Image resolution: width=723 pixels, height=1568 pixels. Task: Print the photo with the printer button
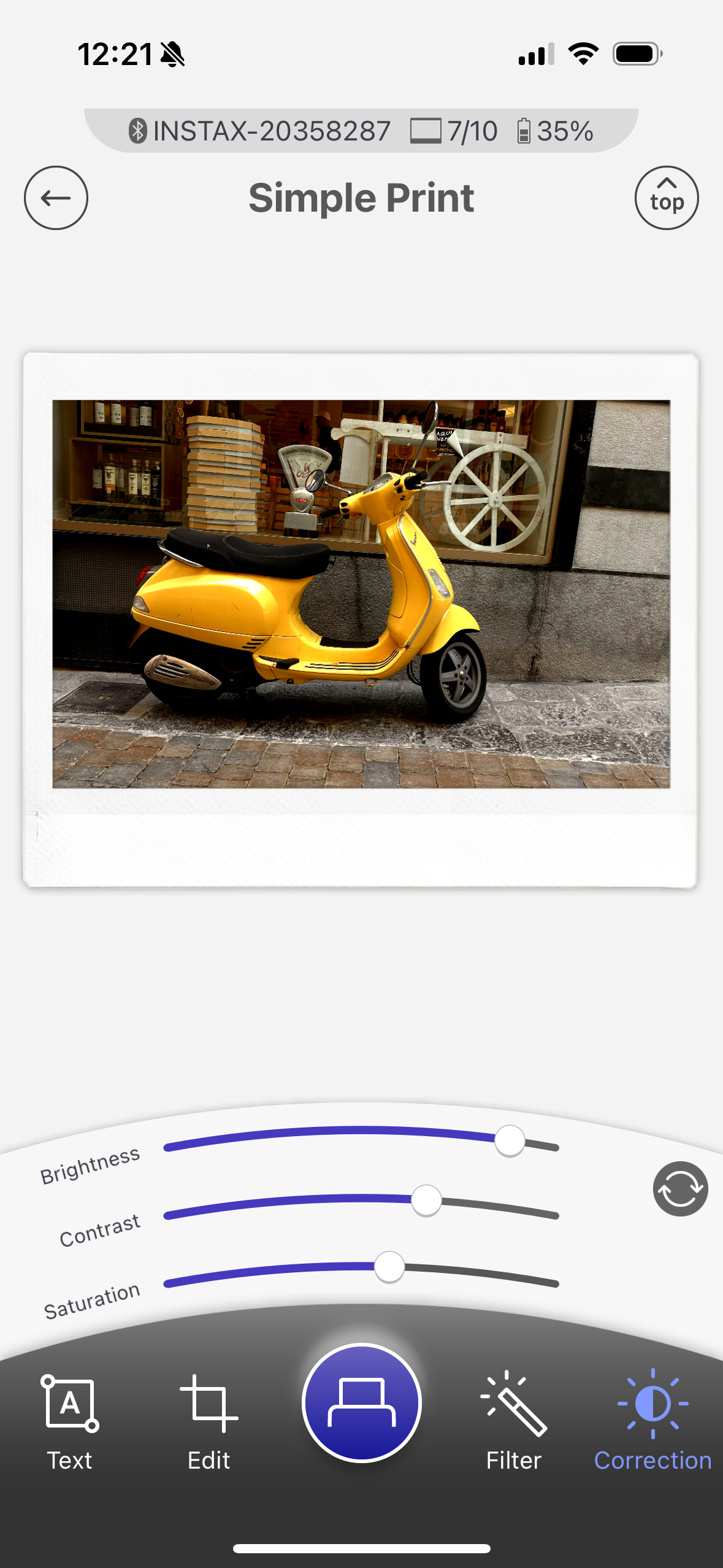[362, 1403]
